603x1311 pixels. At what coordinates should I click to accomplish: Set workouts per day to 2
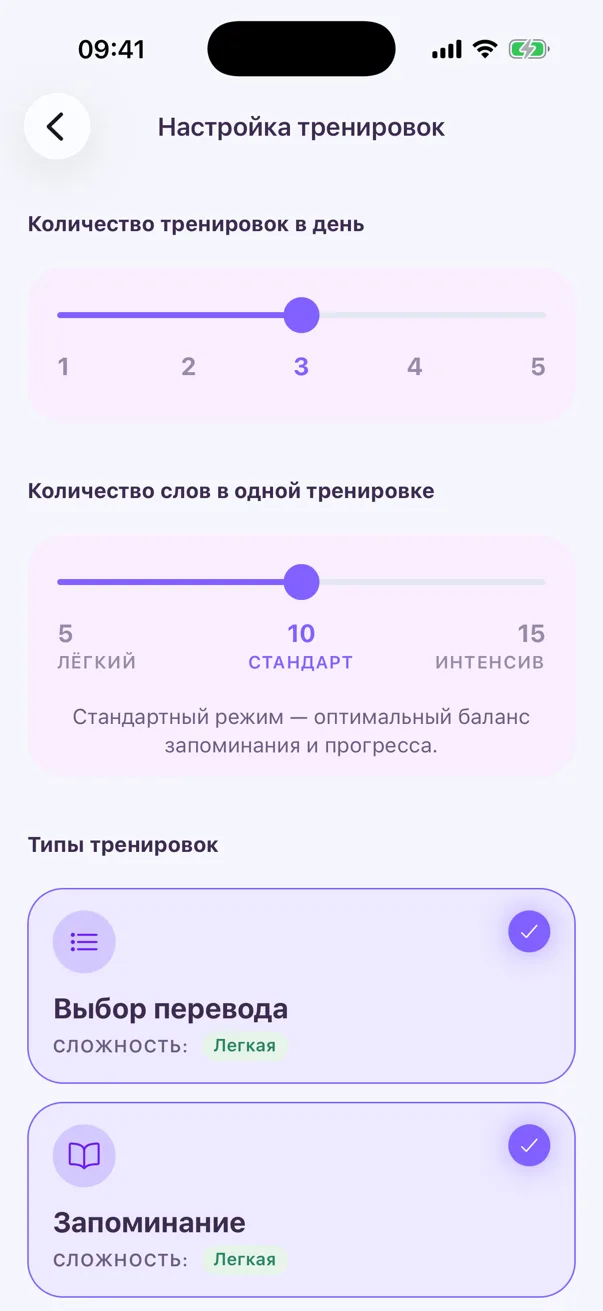[188, 367]
